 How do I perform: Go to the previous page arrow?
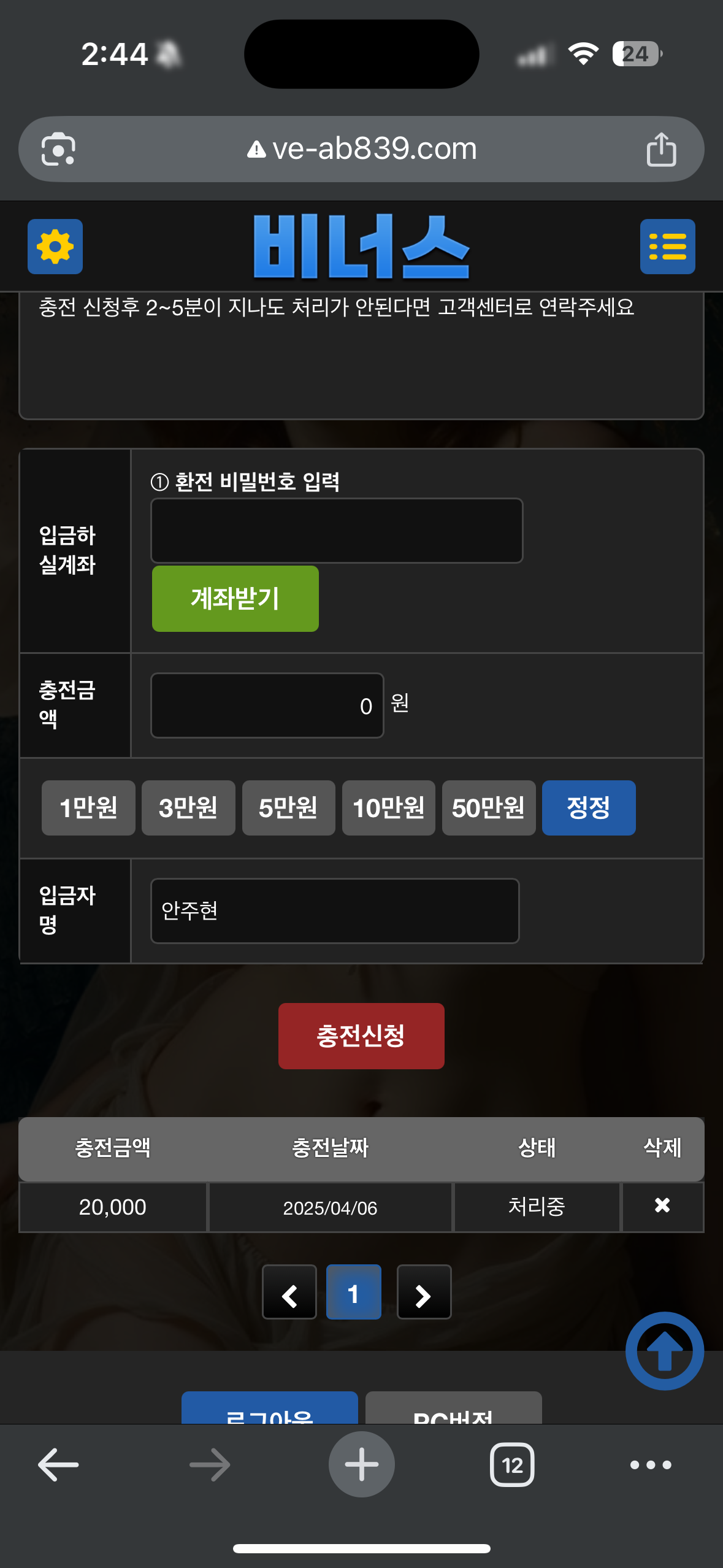click(x=289, y=1292)
